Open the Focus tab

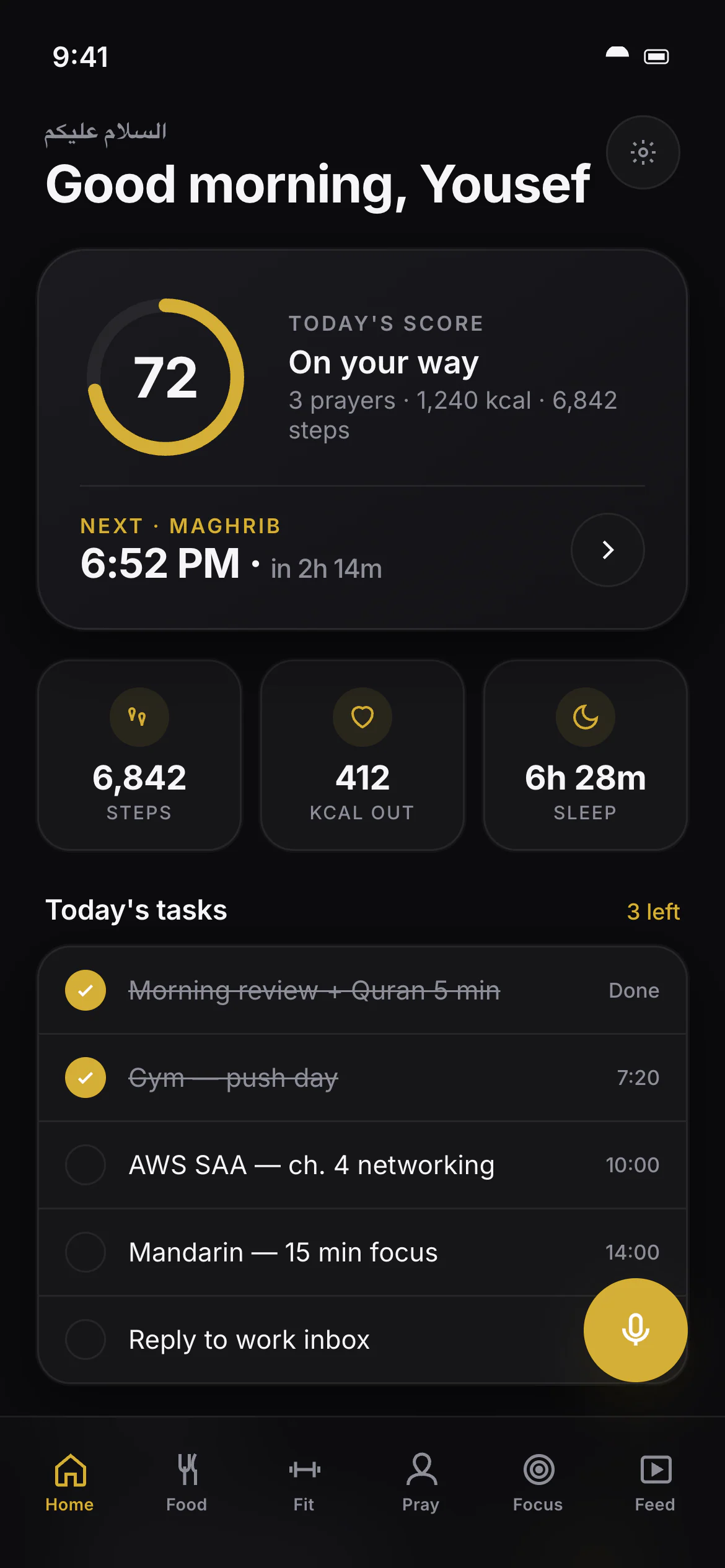[538, 1483]
